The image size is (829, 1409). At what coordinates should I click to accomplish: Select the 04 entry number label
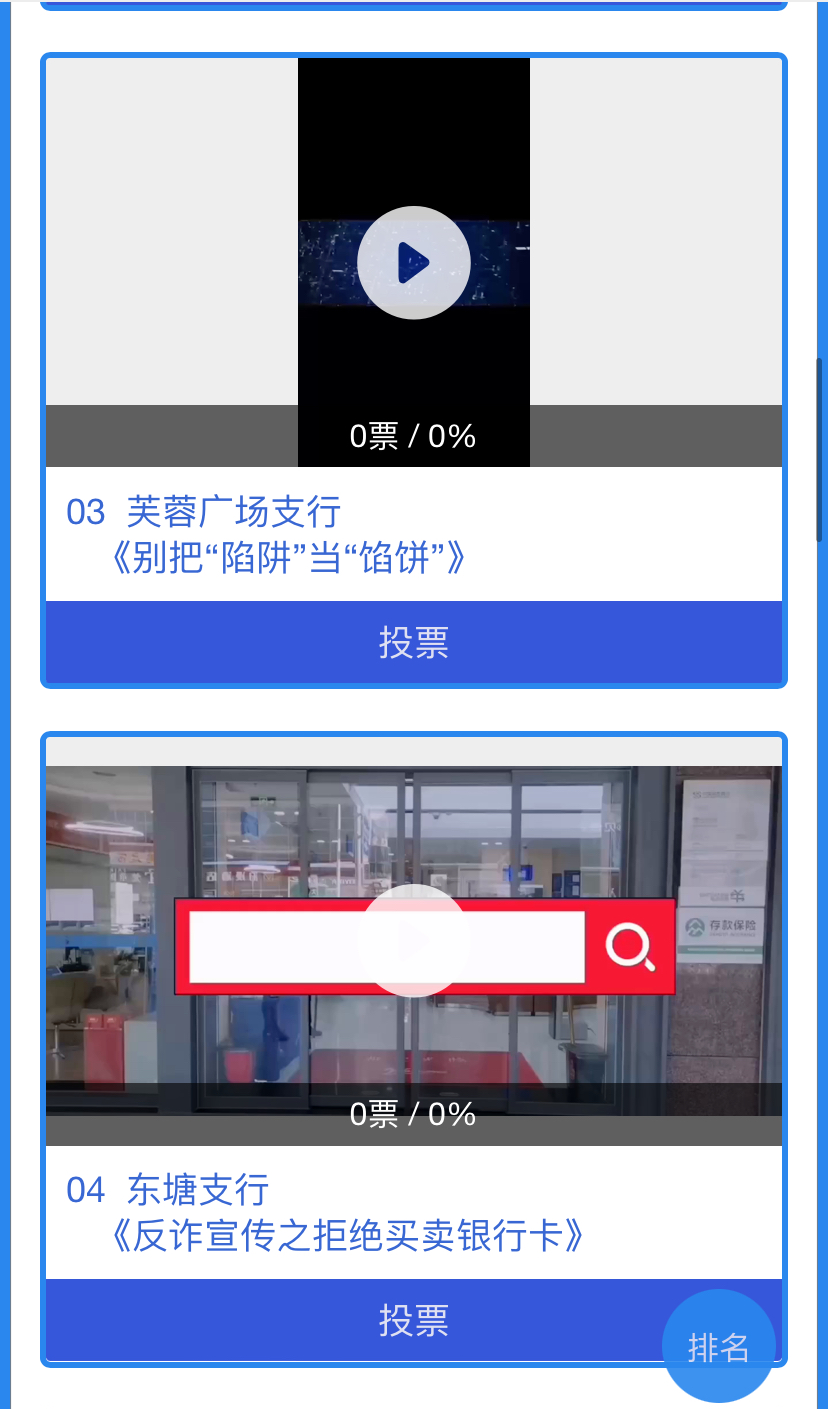84,1190
